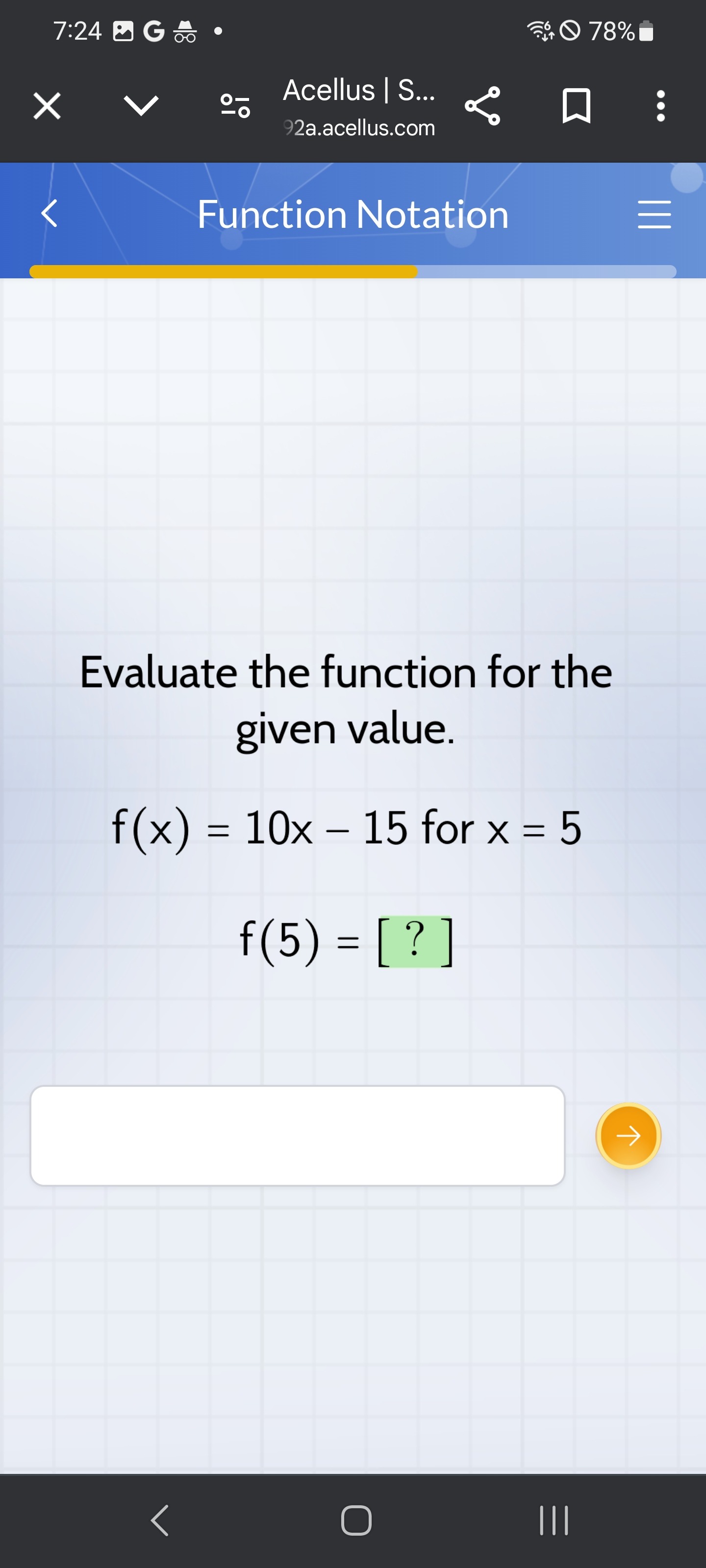Open the Acellus hamburger menu
The height and width of the screenshot is (1568, 706).
[x=654, y=215]
